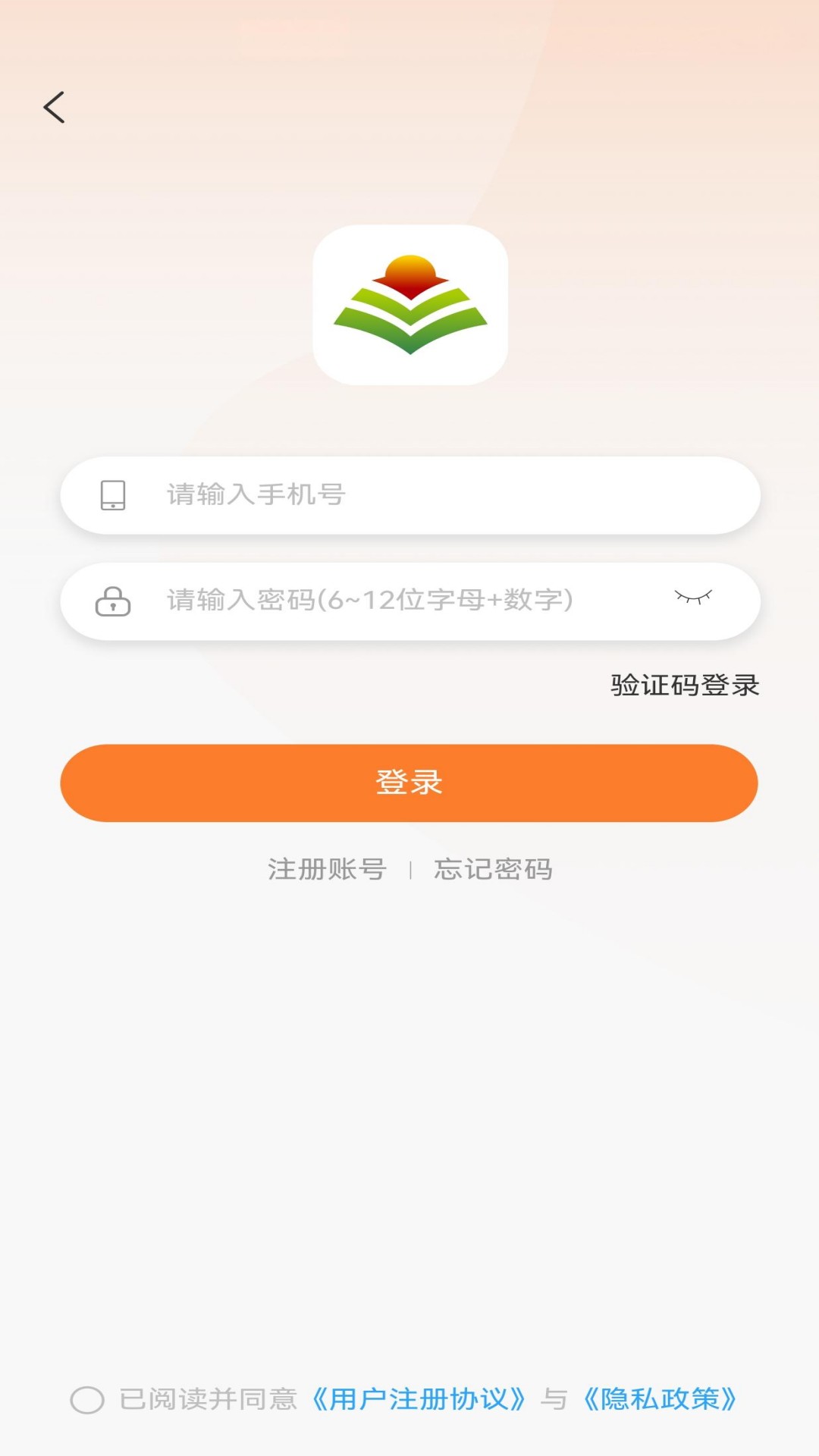Click the phone icon in the mobile number field
The image size is (819, 1456).
115,494
